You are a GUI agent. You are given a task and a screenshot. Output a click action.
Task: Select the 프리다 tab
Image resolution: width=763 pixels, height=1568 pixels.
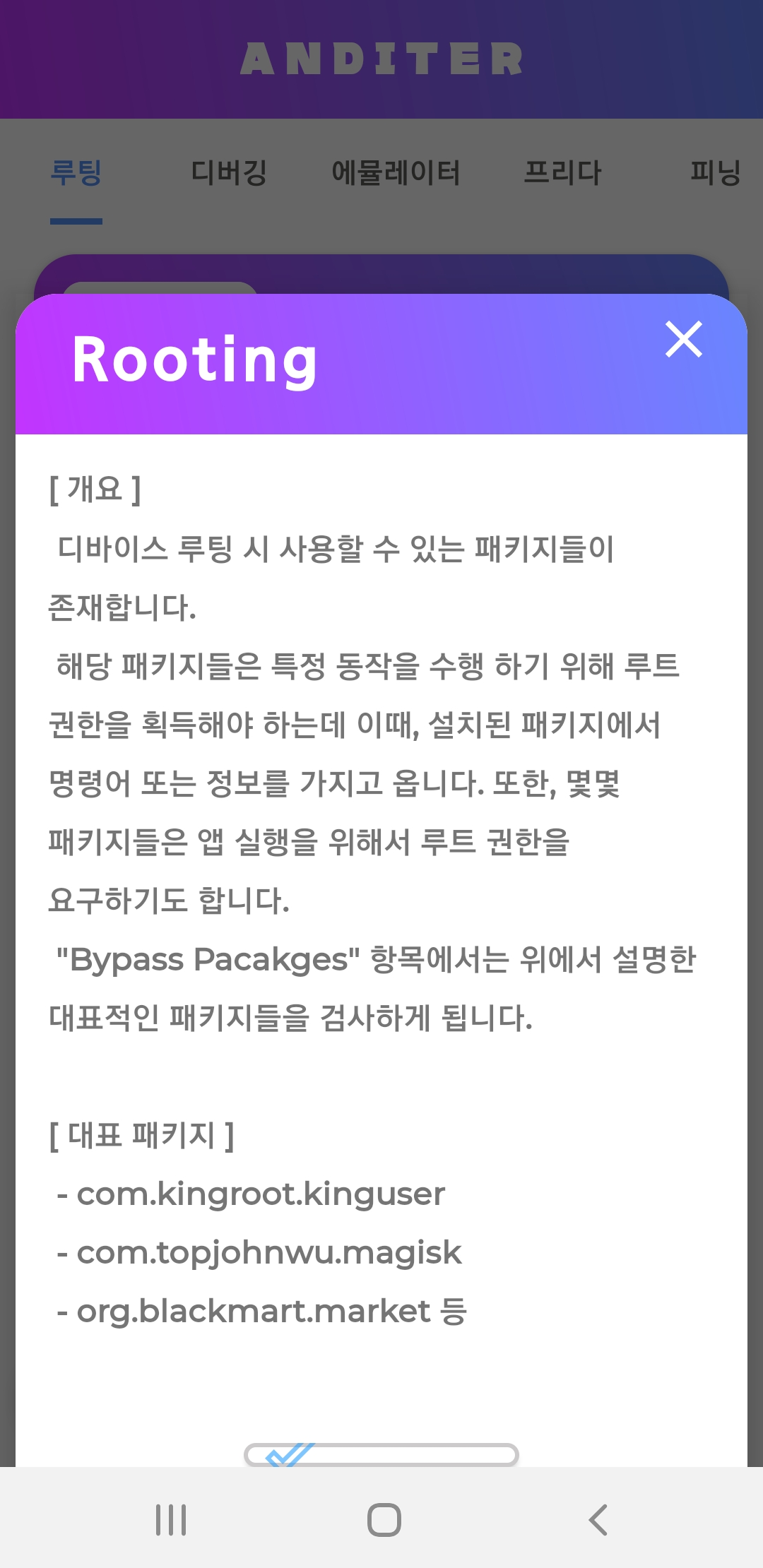pos(562,173)
